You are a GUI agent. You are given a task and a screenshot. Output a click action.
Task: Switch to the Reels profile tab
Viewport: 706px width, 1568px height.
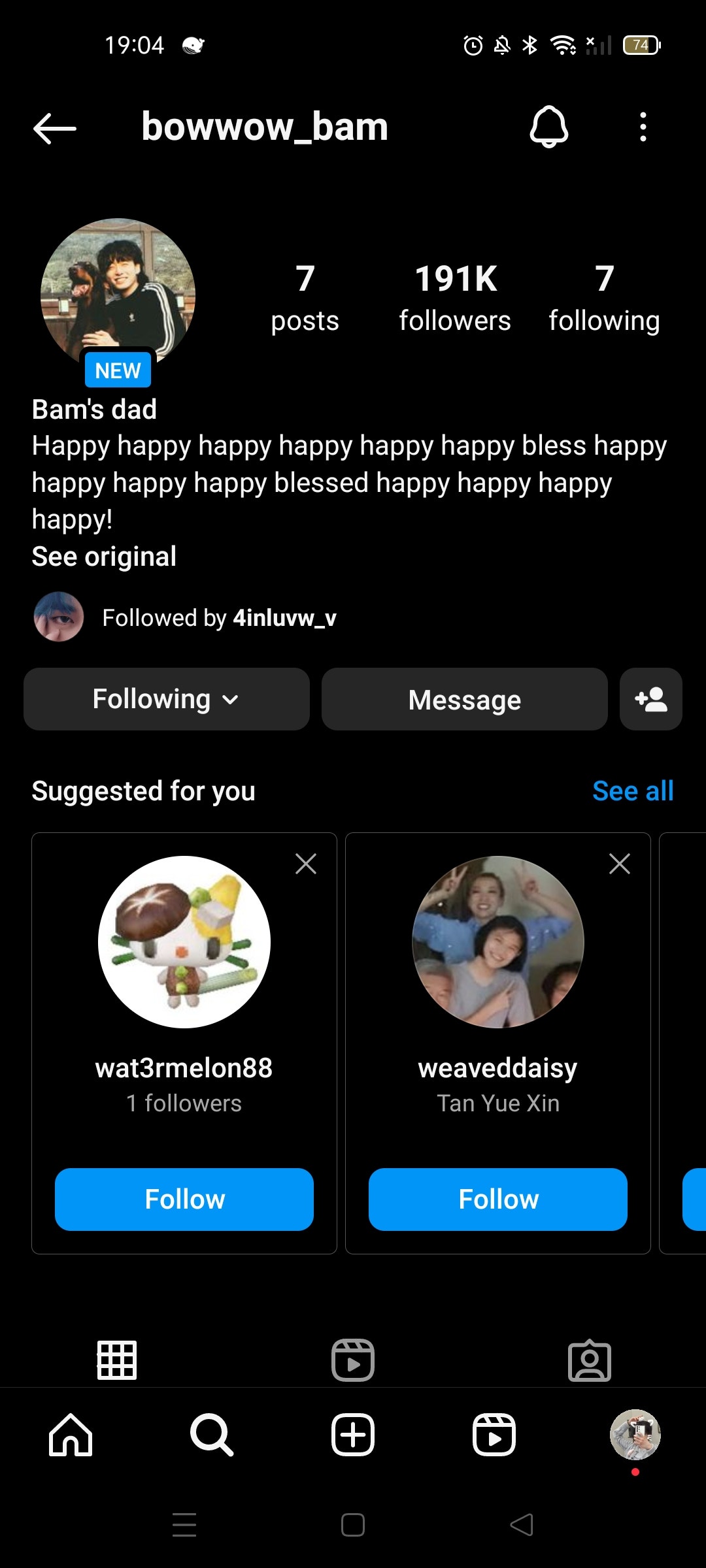click(x=353, y=1360)
